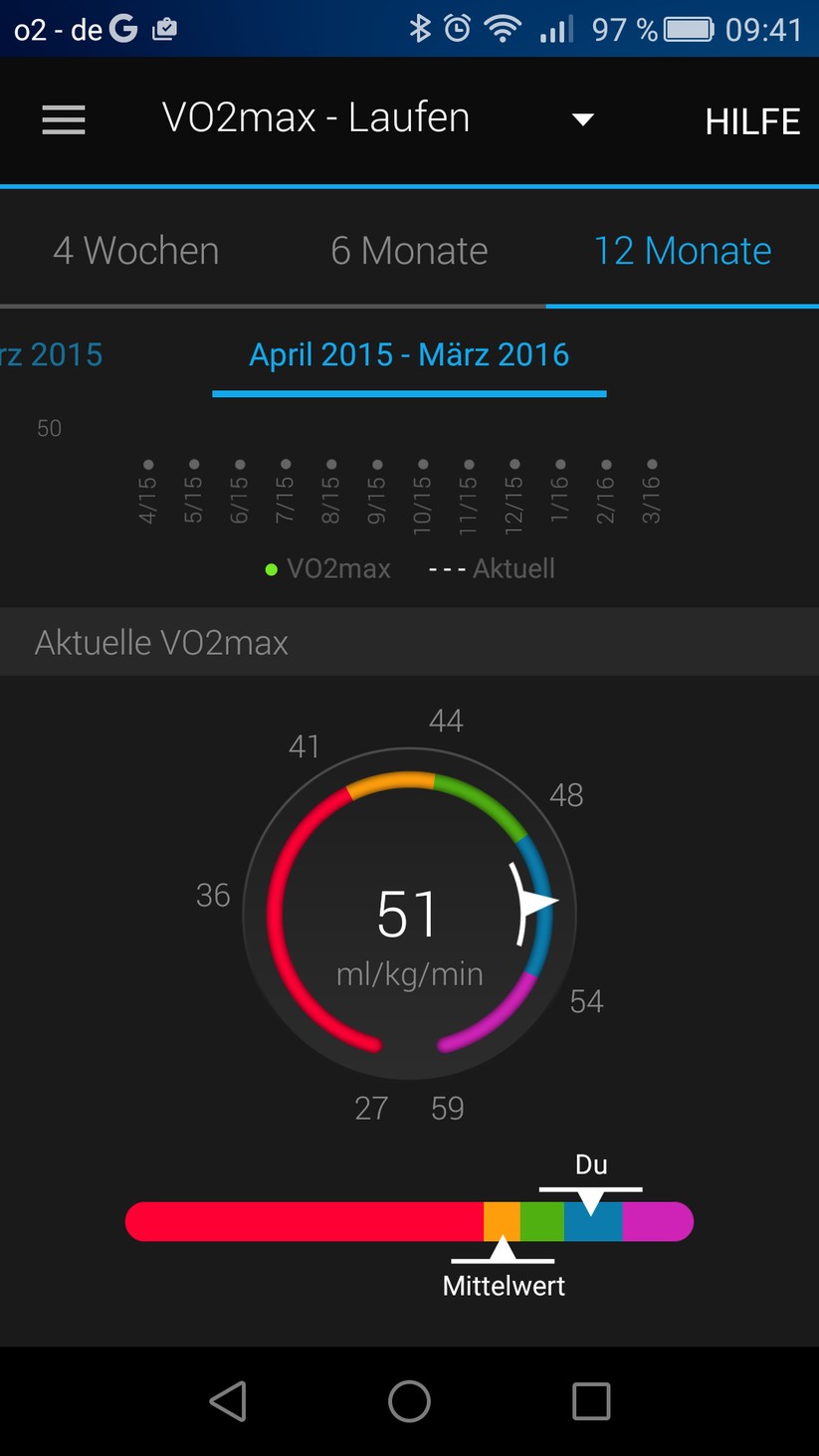Return to the home screen
Screen dimensions: 819x1456
tap(409, 1401)
